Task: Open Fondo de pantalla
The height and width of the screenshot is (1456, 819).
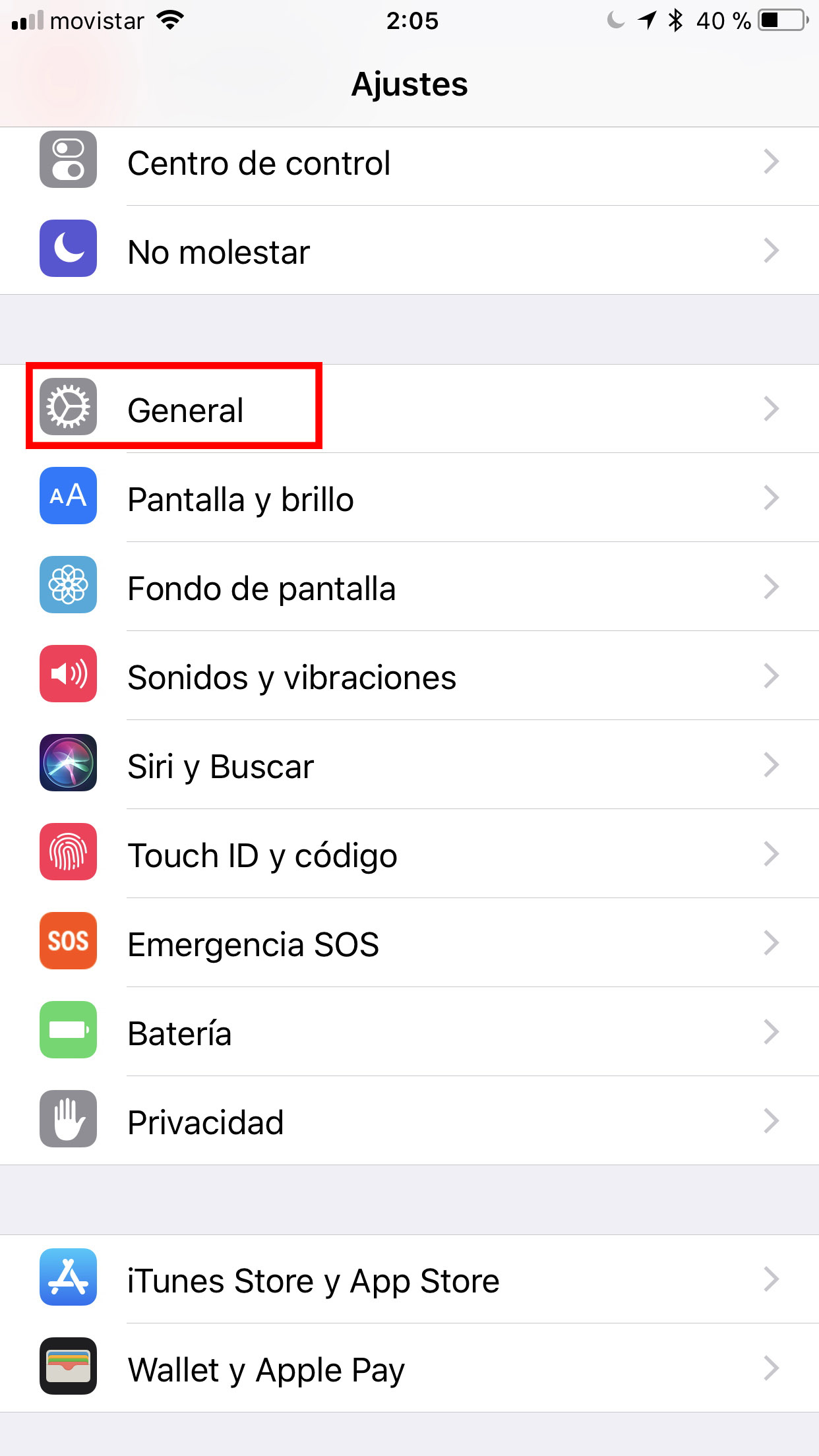Action: [x=409, y=587]
